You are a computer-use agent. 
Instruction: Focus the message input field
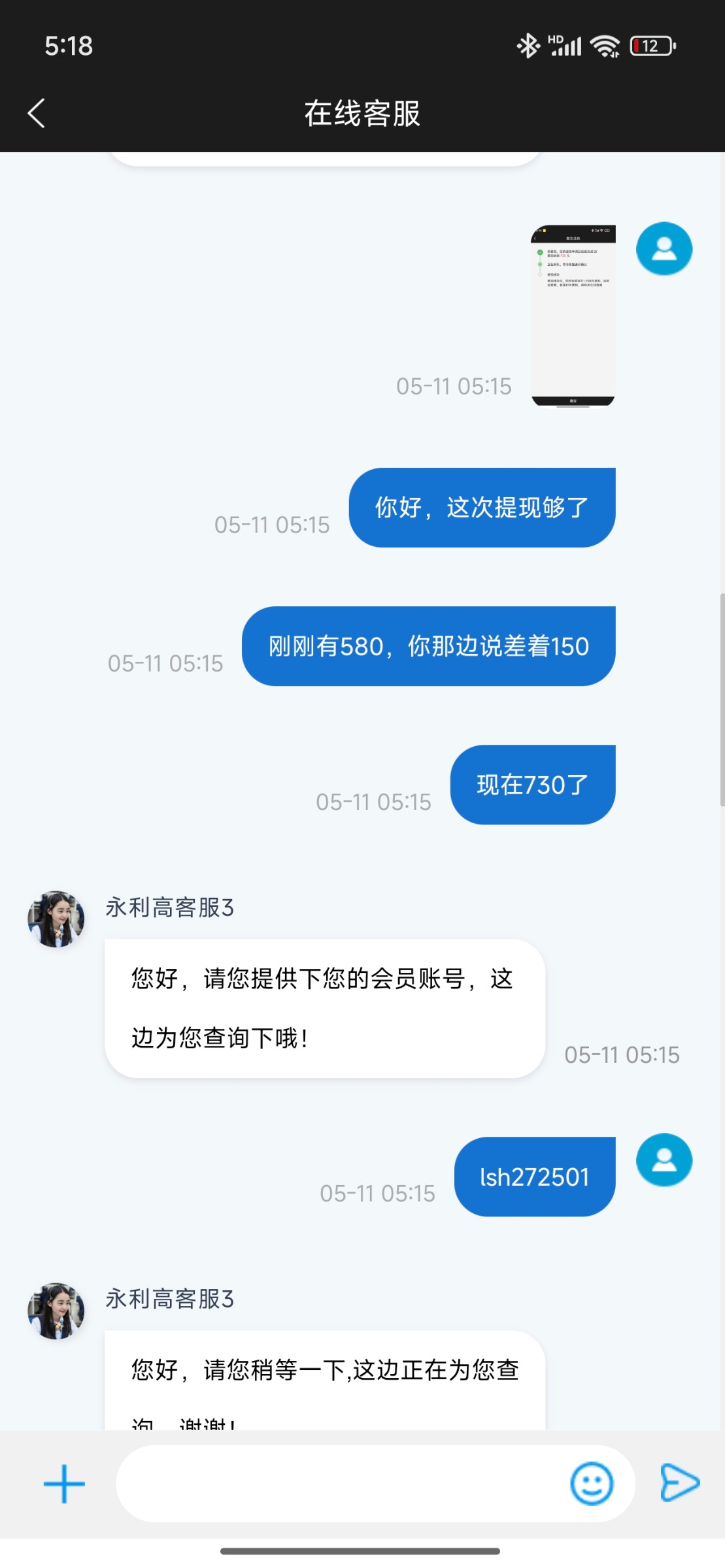tap(340, 1484)
